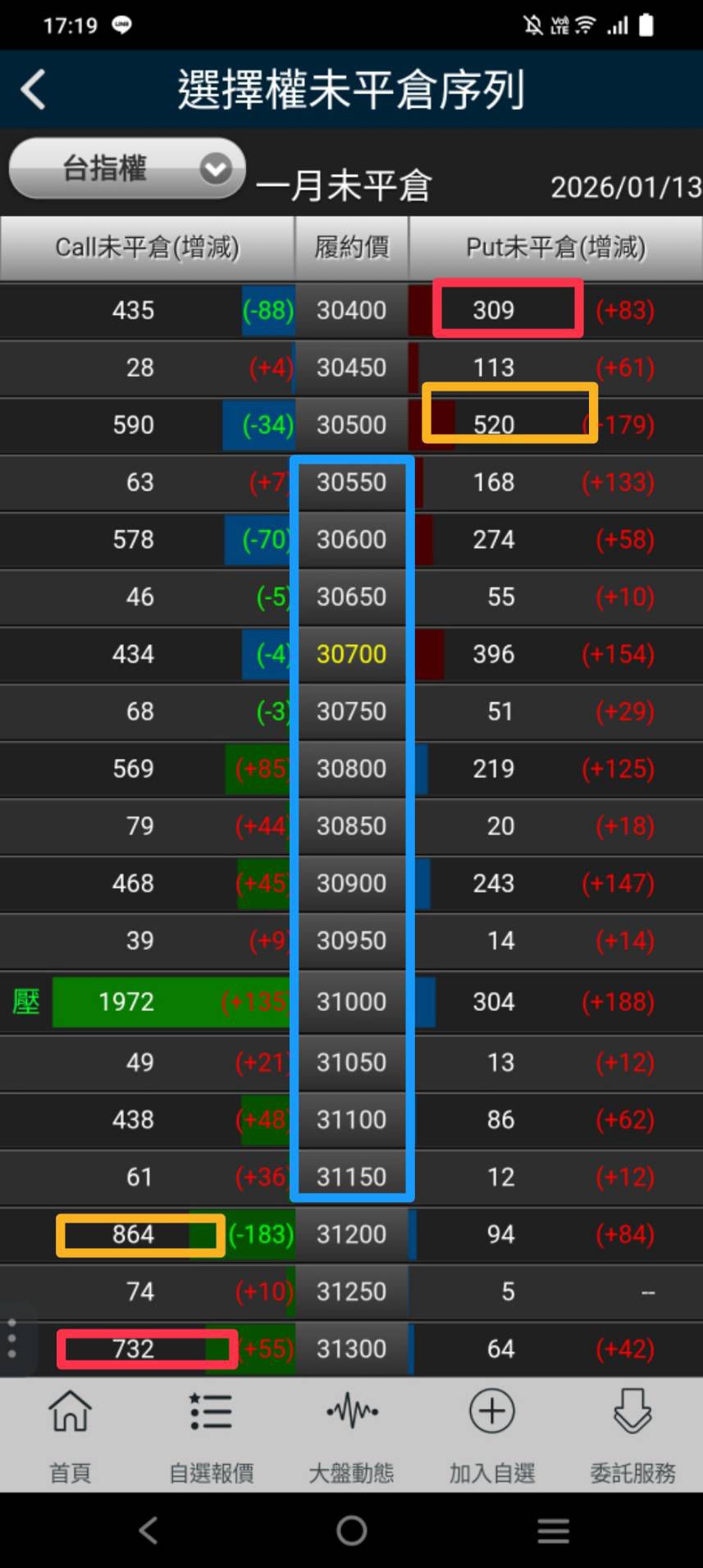Open the floating three-dot side handle
Image resolution: width=703 pixels, height=1568 pixels.
coord(11,1339)
